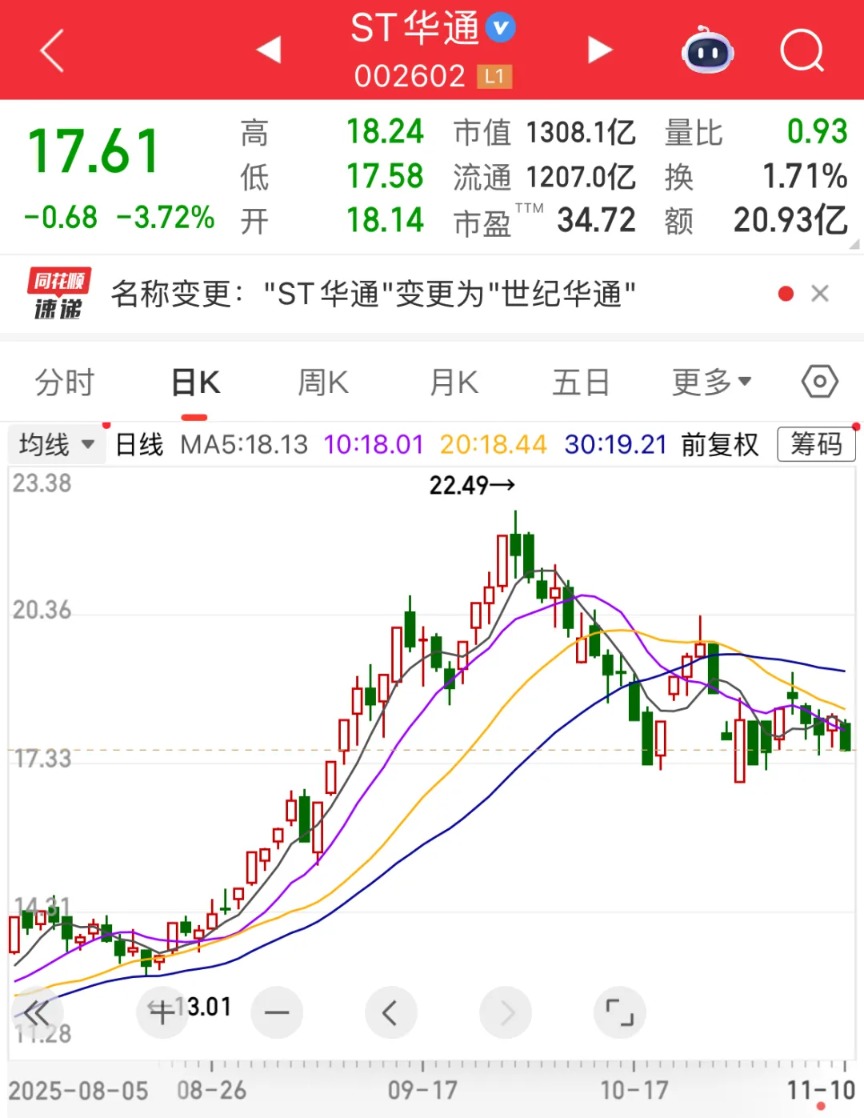Select the 分时 tab

click(63, 382)
